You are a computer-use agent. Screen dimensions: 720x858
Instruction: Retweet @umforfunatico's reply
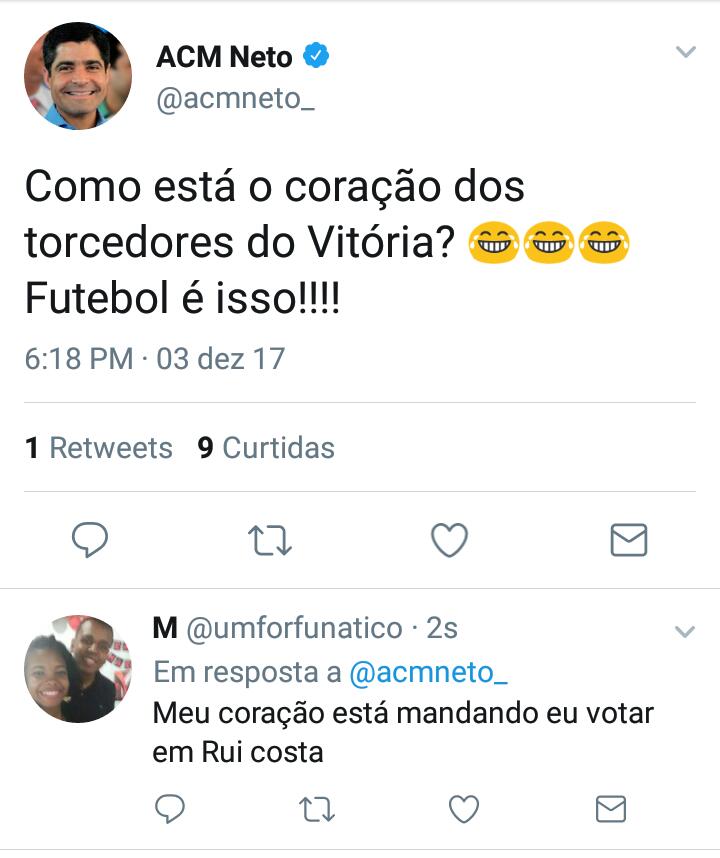tap(318, 808)
